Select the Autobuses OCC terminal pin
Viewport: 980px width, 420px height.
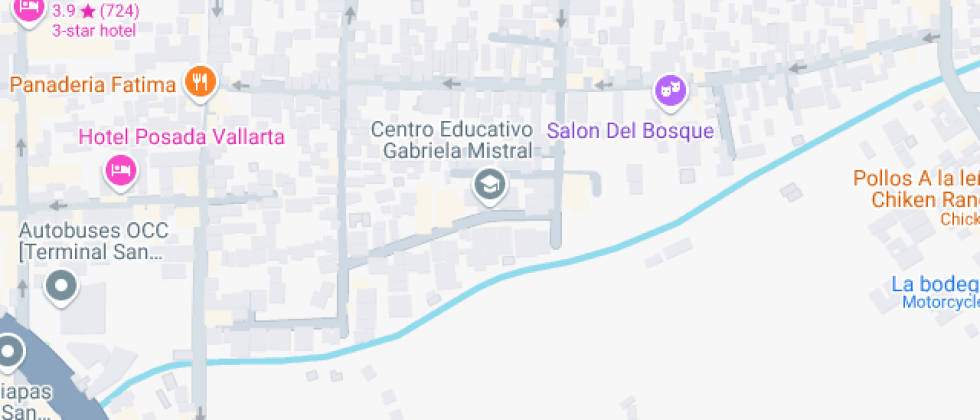point(61,288)
